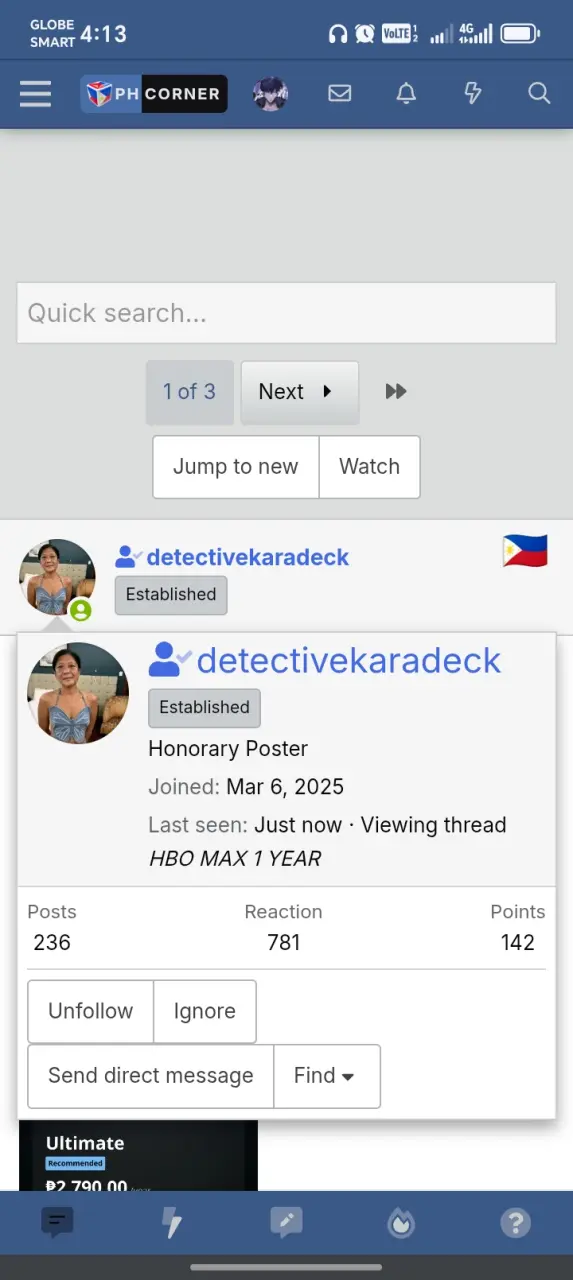
Task: Open the 1 of 3 page selector
Action: click(190, 392)
